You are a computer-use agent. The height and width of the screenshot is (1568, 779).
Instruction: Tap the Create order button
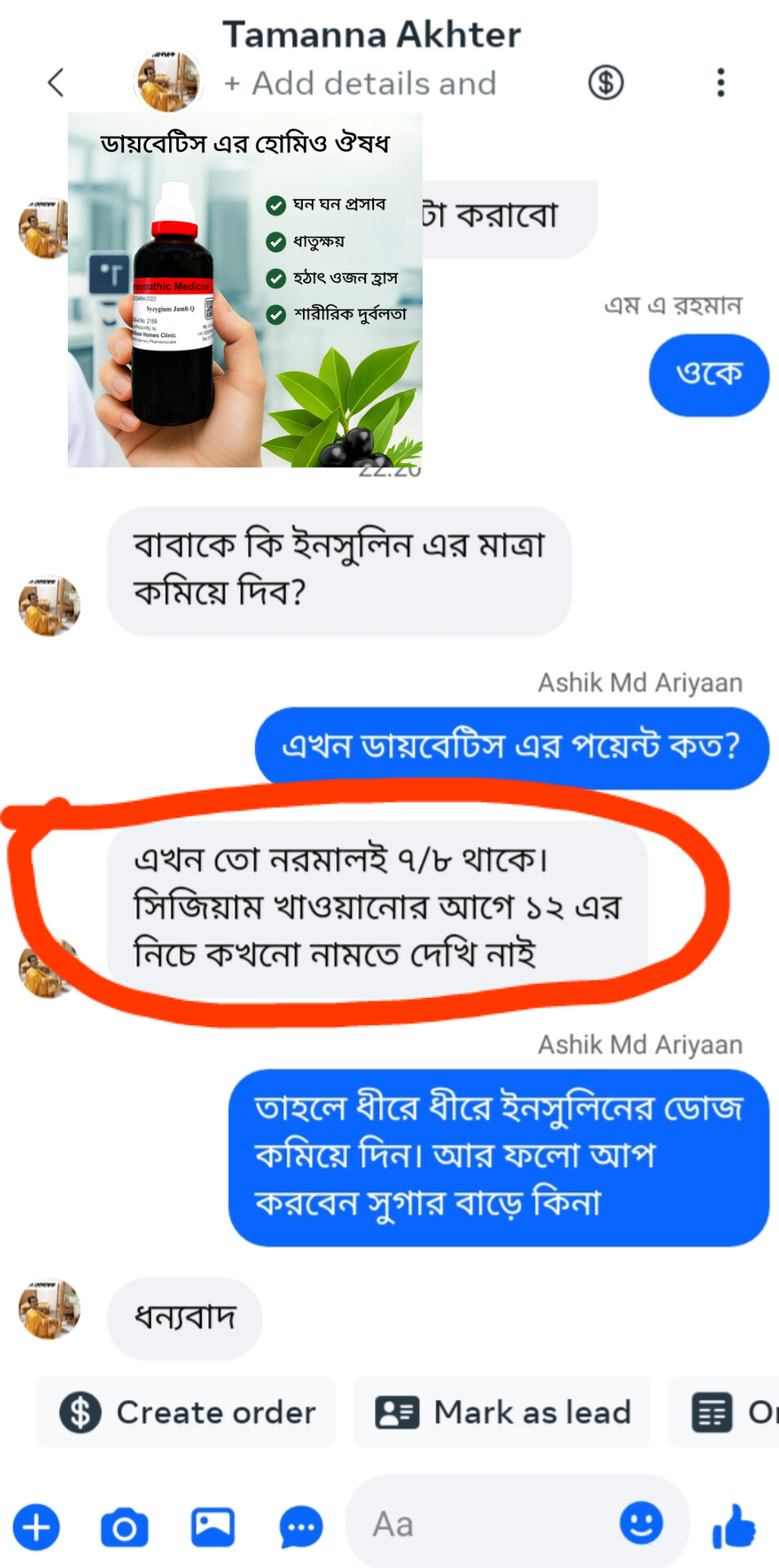coord(186,1412)
